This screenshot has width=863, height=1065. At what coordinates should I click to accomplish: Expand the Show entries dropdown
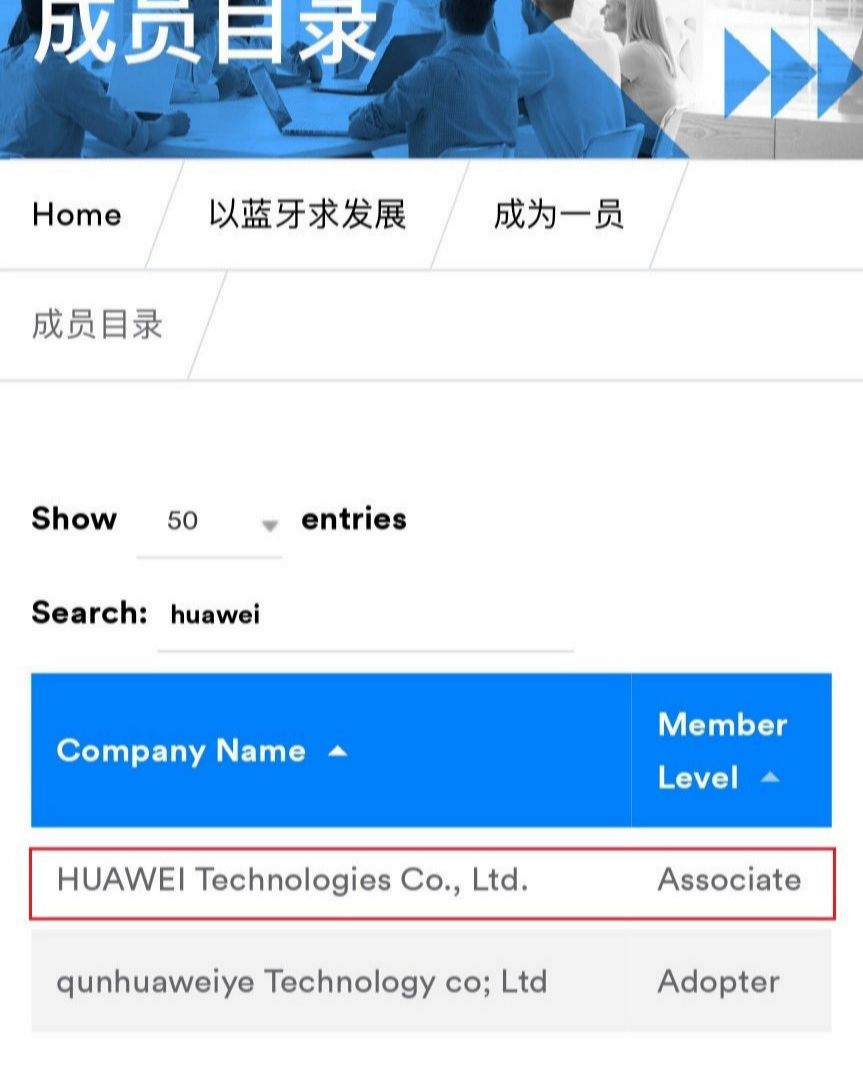[210, 522]
